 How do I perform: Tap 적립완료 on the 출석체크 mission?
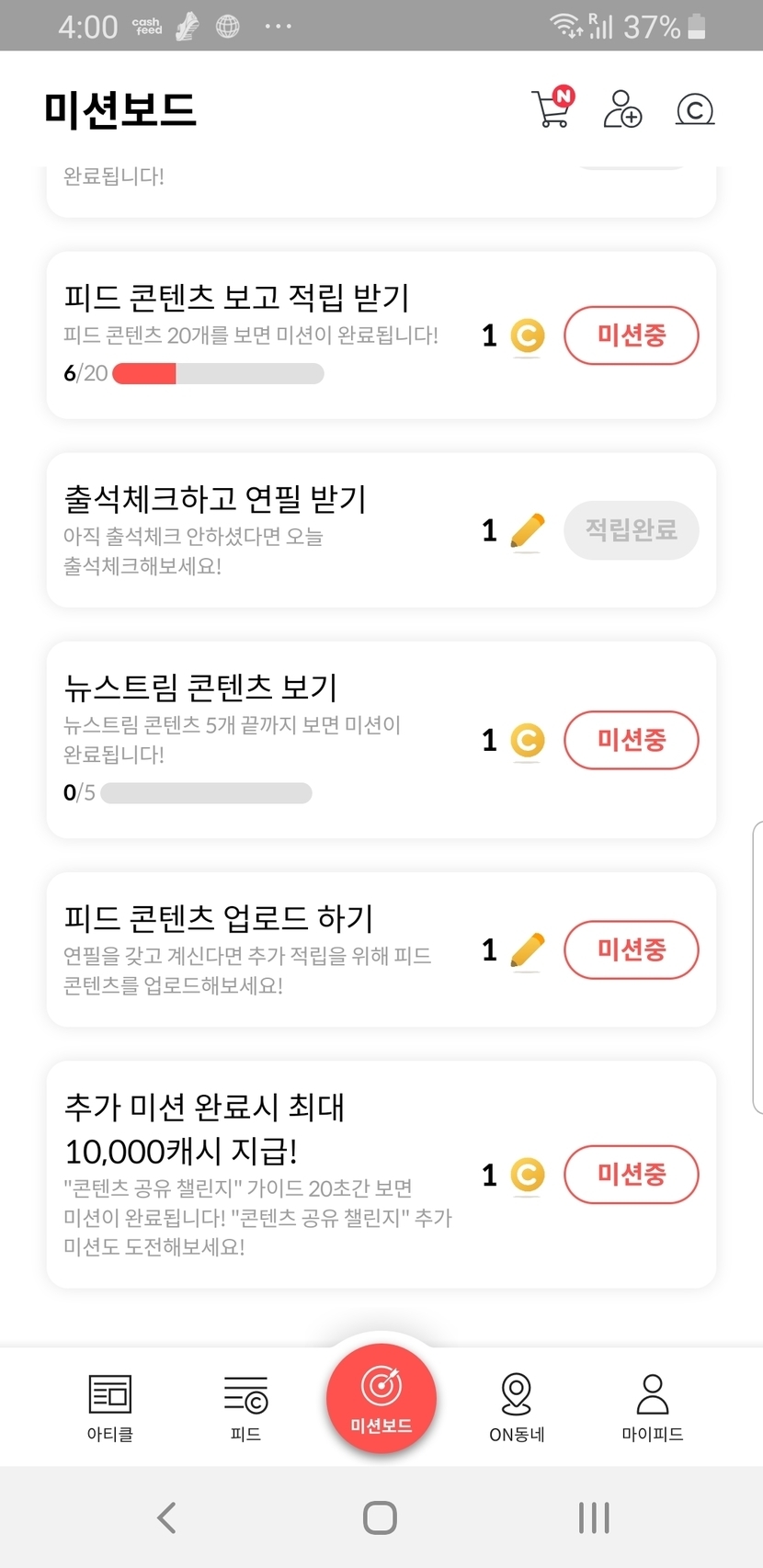click(x=631, y=530)
